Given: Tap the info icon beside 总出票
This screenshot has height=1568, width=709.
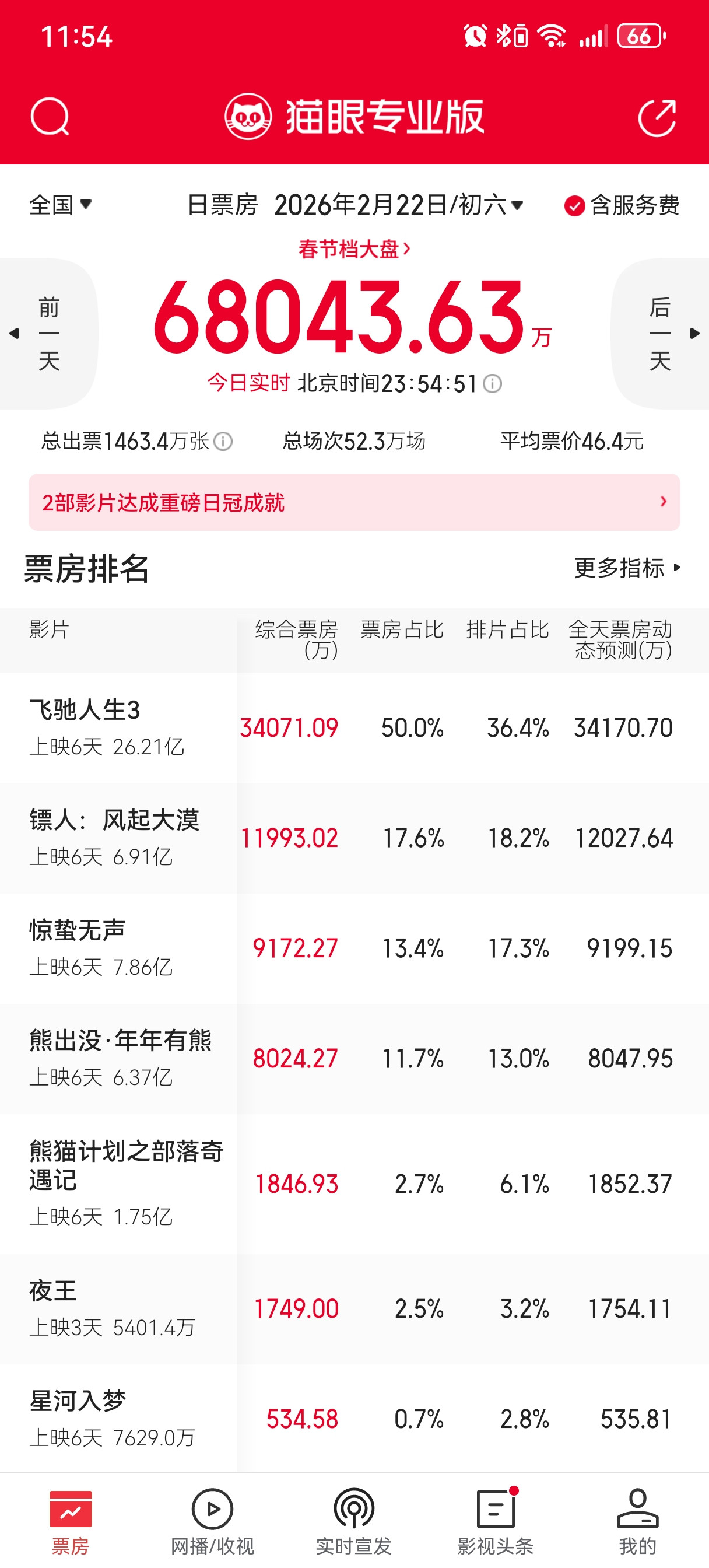Looking at the screenshot, I should point(223,442).
